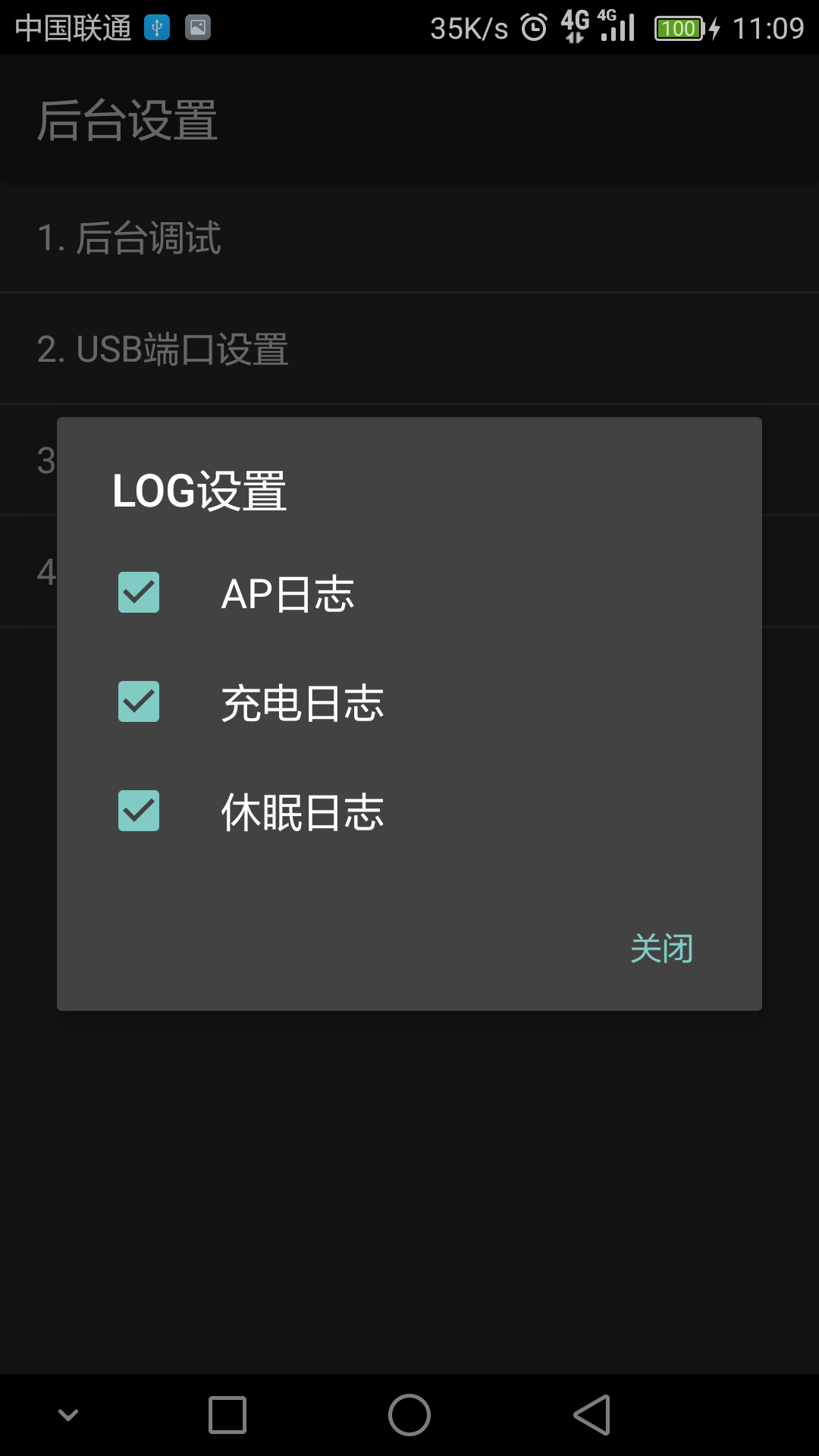
Task: Disable the 休眠日志 checkbox
Action: click(x=139, y=811)
